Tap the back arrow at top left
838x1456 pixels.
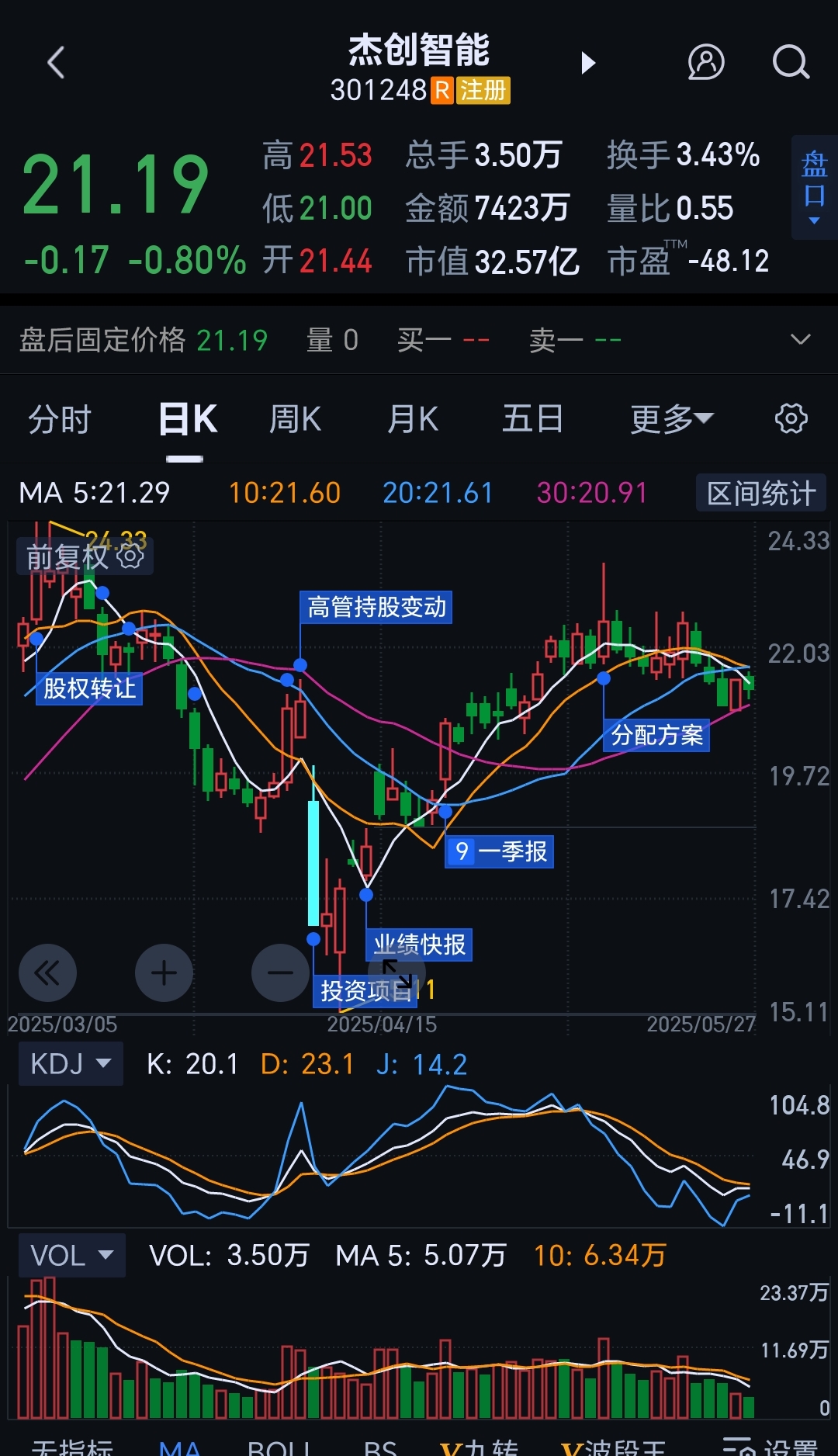[55, 62]
